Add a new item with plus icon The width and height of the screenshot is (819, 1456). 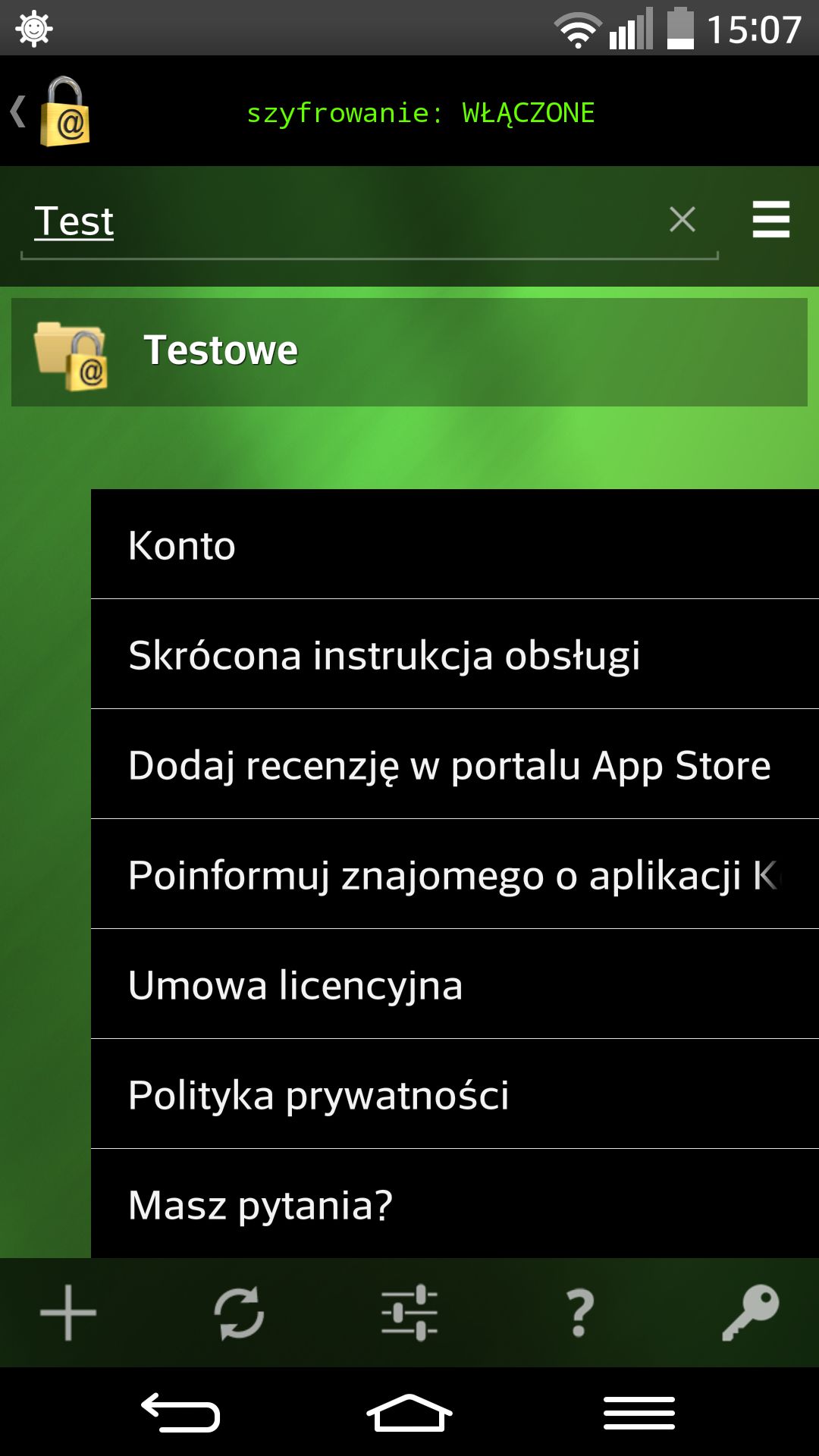[68, 1313]
